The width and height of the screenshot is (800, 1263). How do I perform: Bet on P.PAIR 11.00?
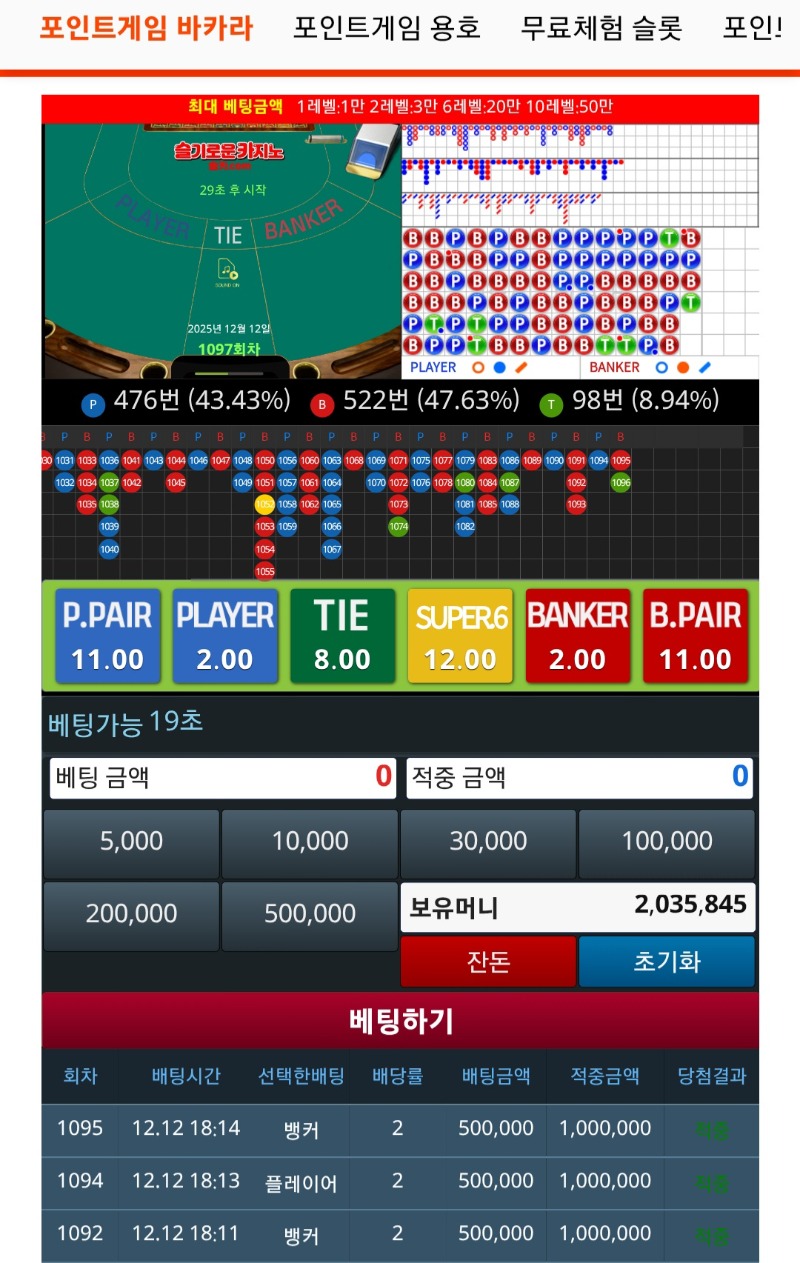(x=107, y=635)
